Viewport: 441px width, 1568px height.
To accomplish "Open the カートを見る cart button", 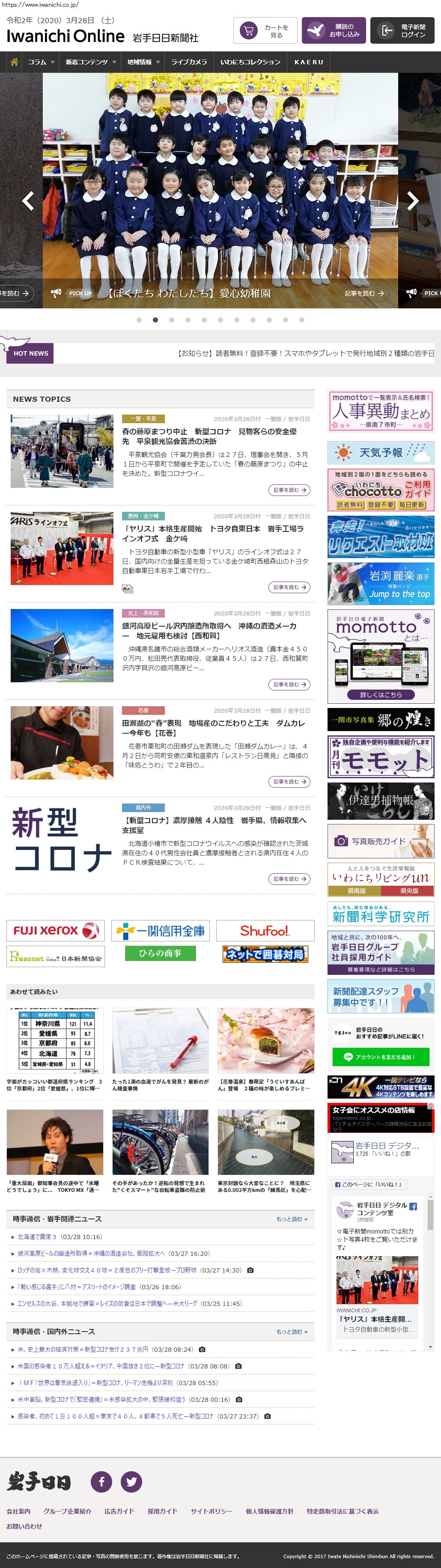I will click(265, 30).
